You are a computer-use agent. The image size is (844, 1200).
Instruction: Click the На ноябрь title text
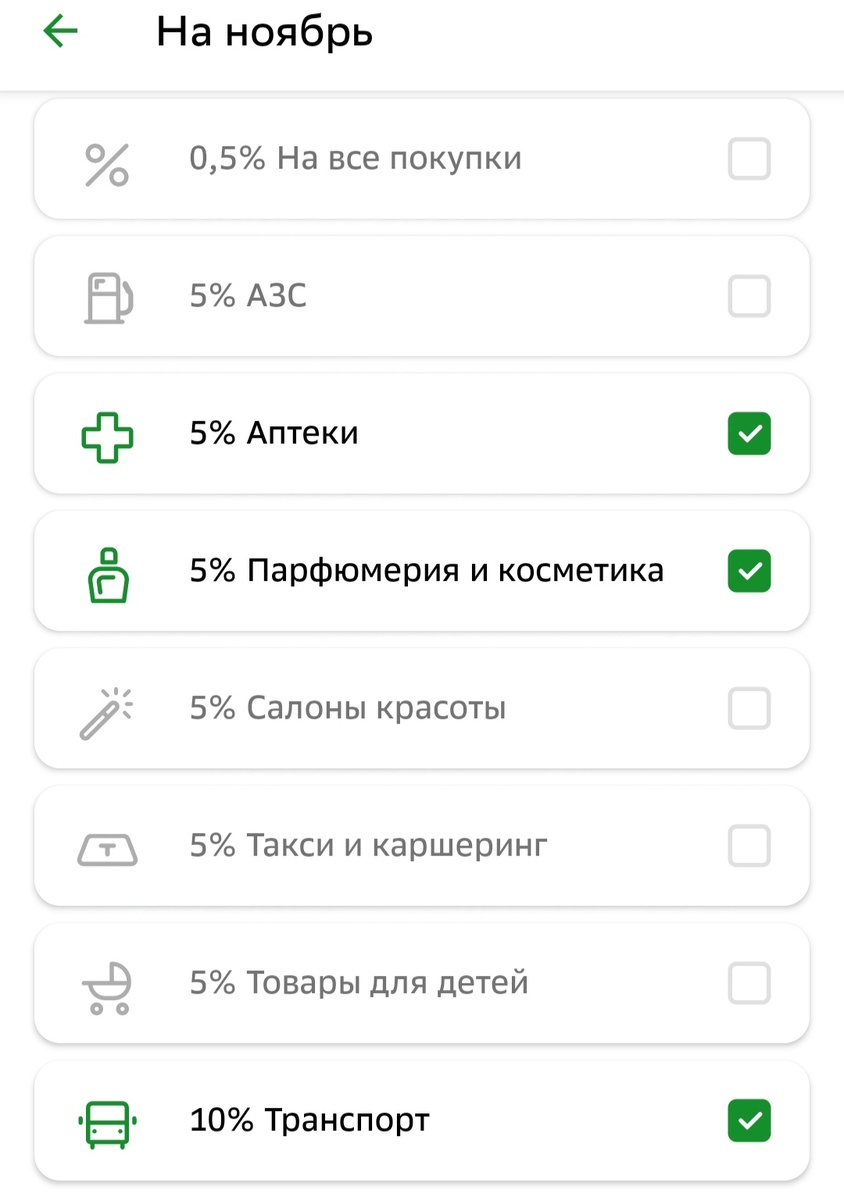click(x=264, y=31)
